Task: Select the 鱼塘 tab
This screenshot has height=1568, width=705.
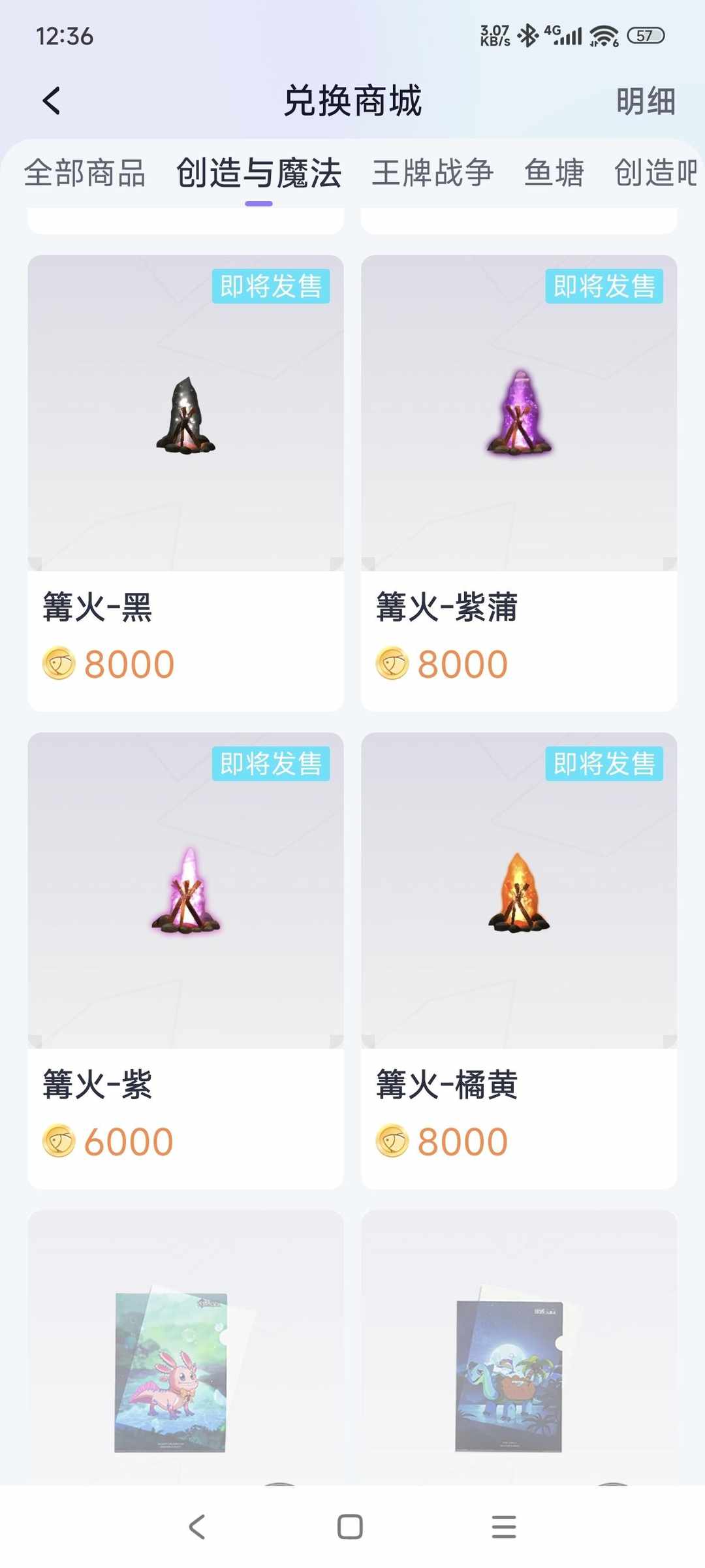Action: click(553, 173)
